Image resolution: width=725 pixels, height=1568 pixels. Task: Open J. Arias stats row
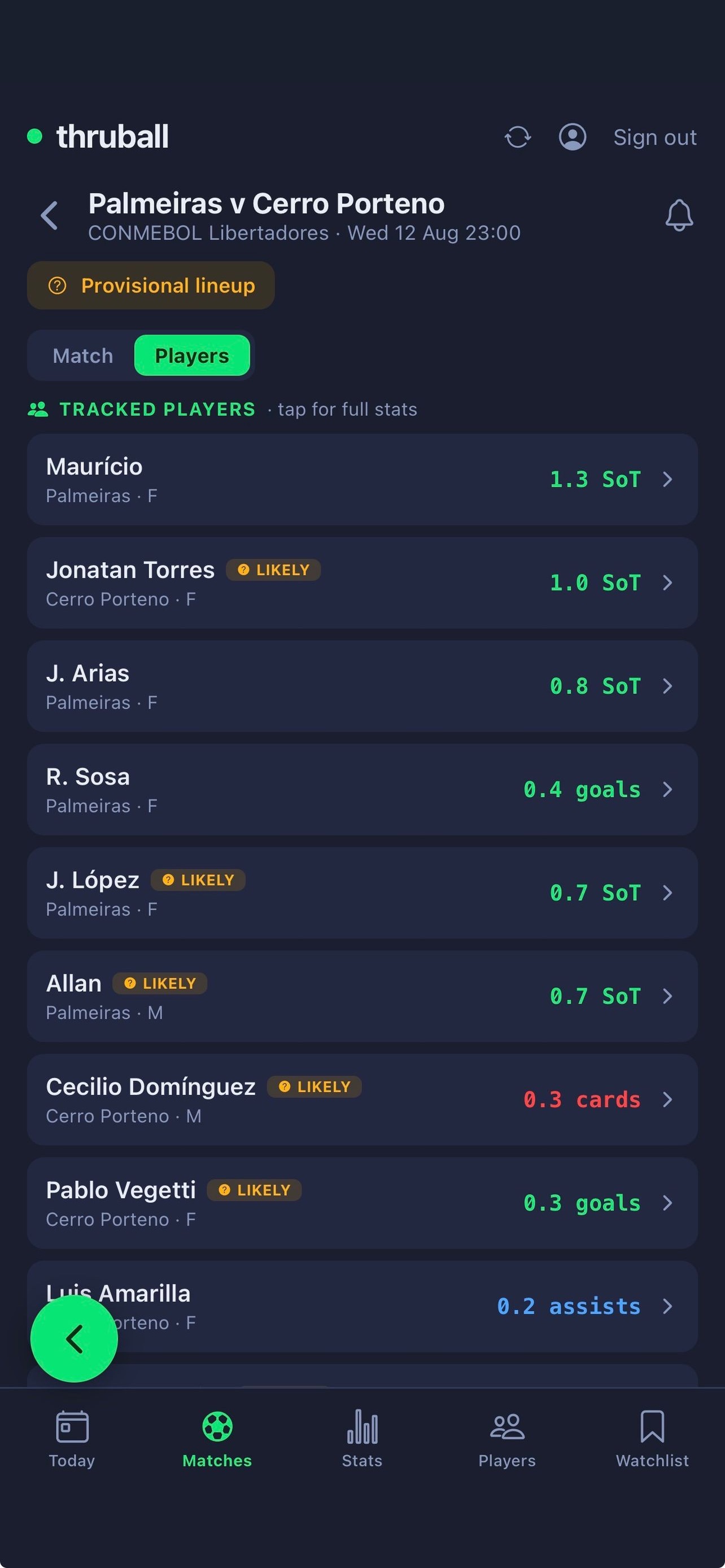pyautogui.click(x=362, y=686)
